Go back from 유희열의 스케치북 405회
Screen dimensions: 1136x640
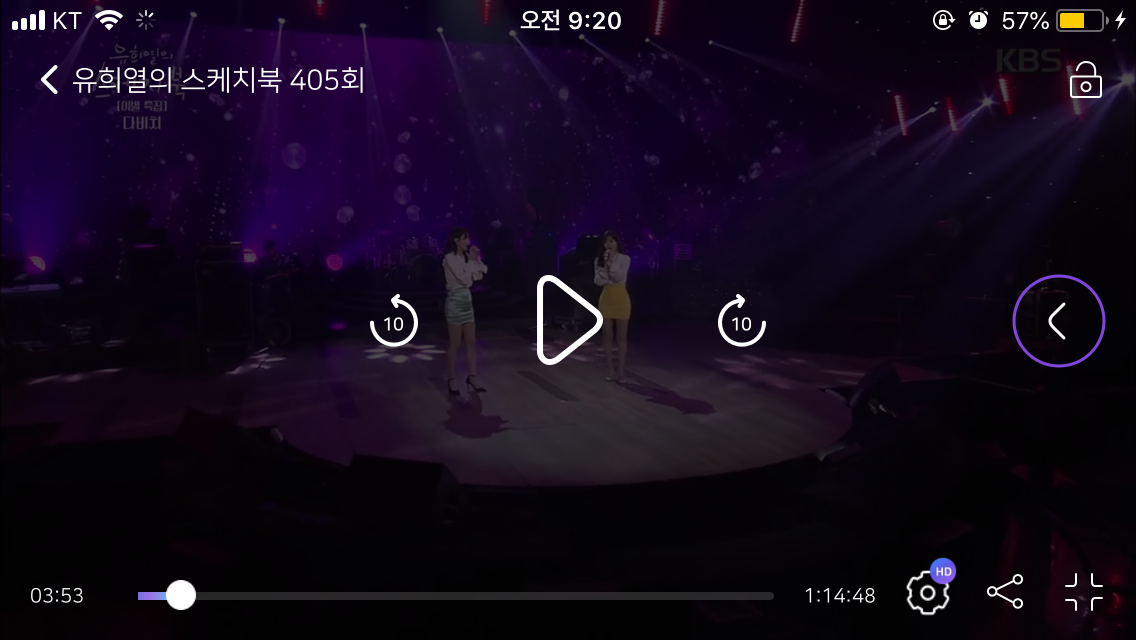49,80
